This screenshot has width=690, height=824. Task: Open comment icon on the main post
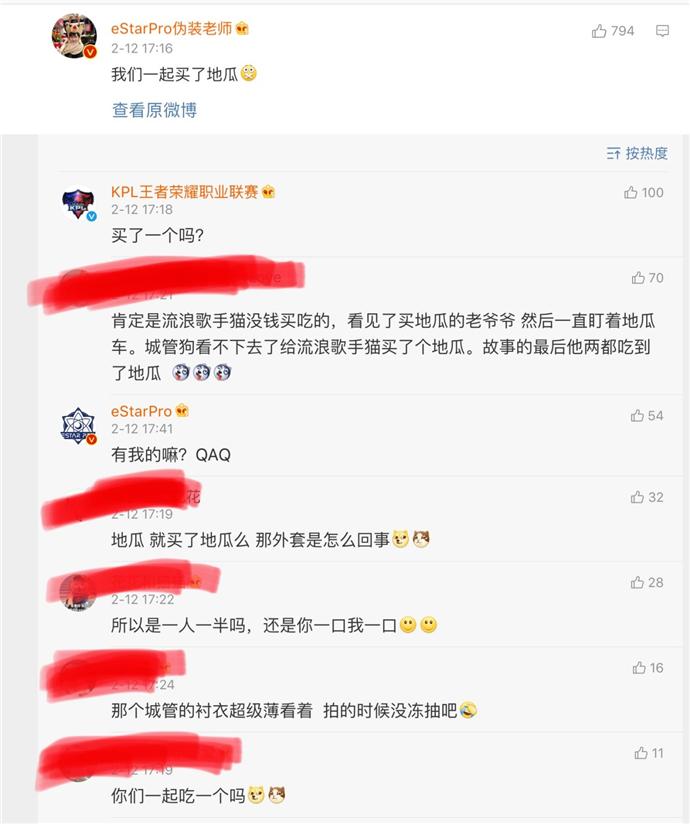(x=662, y=31)
